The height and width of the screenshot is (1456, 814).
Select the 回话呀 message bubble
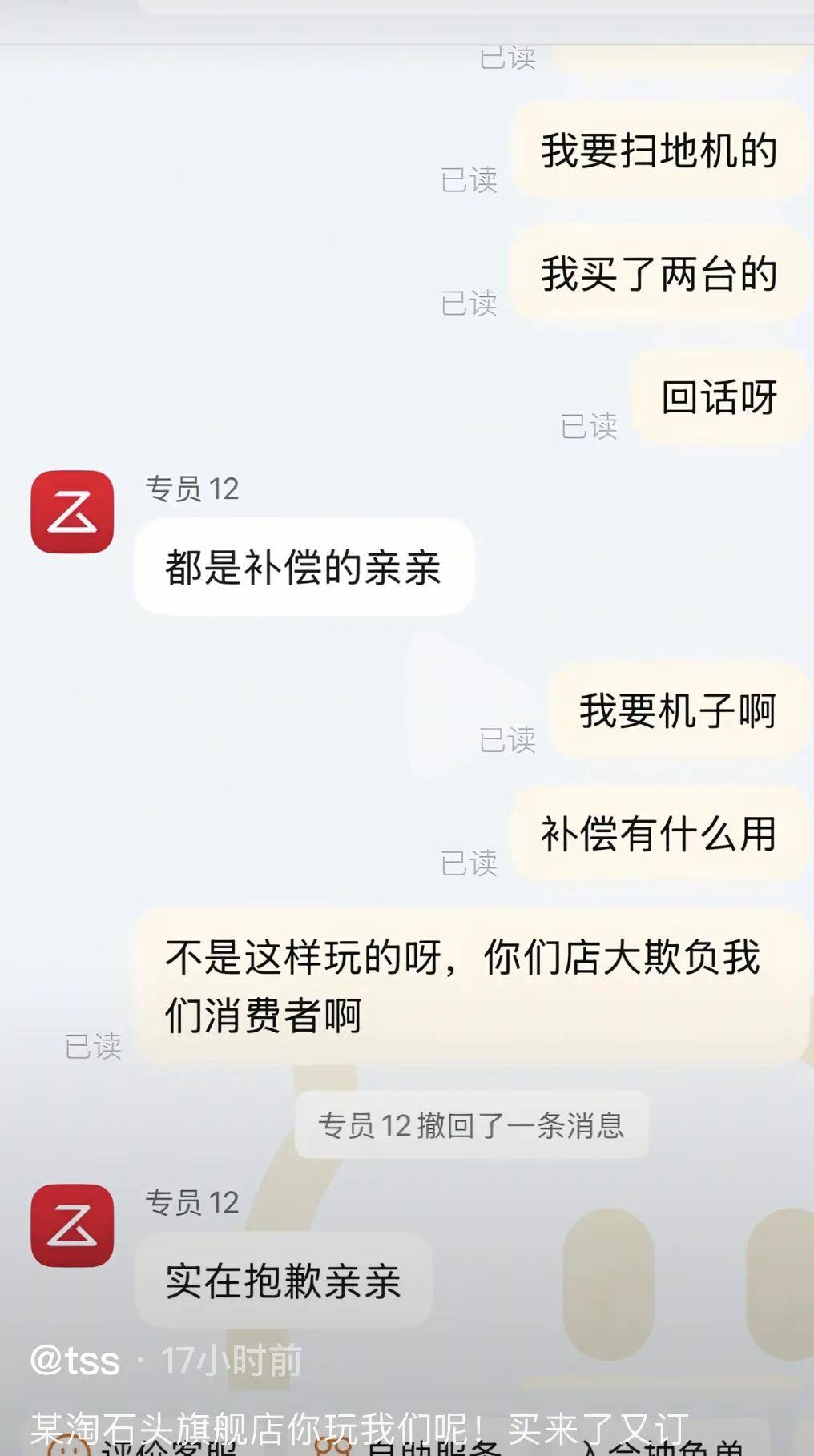(717, 398)
